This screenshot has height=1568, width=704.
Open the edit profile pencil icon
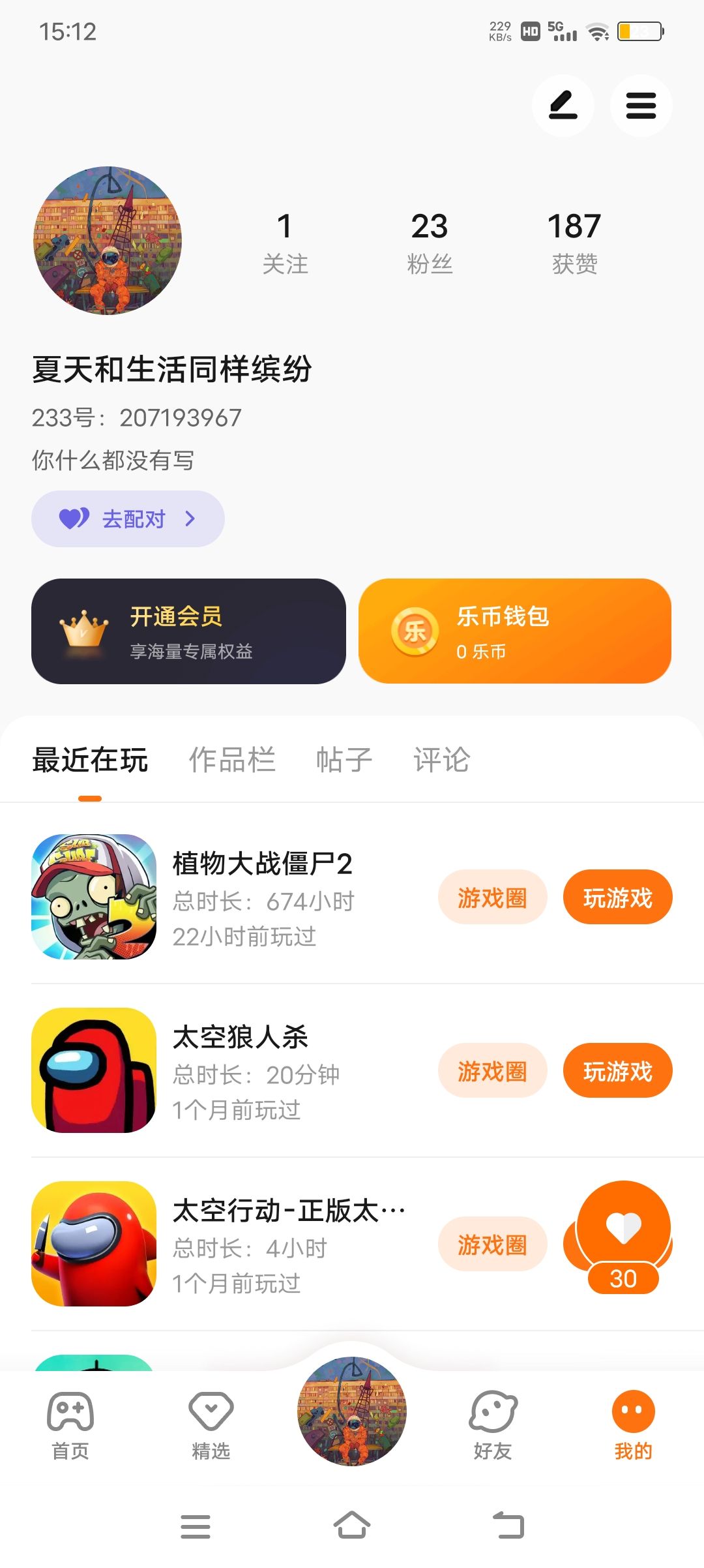[563, 106]
